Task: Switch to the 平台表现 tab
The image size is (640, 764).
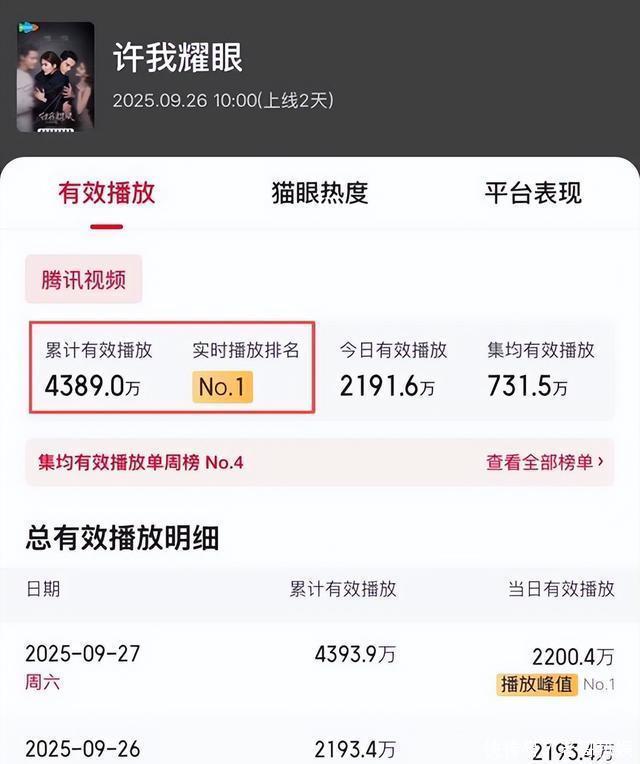Action: point(533,193)
